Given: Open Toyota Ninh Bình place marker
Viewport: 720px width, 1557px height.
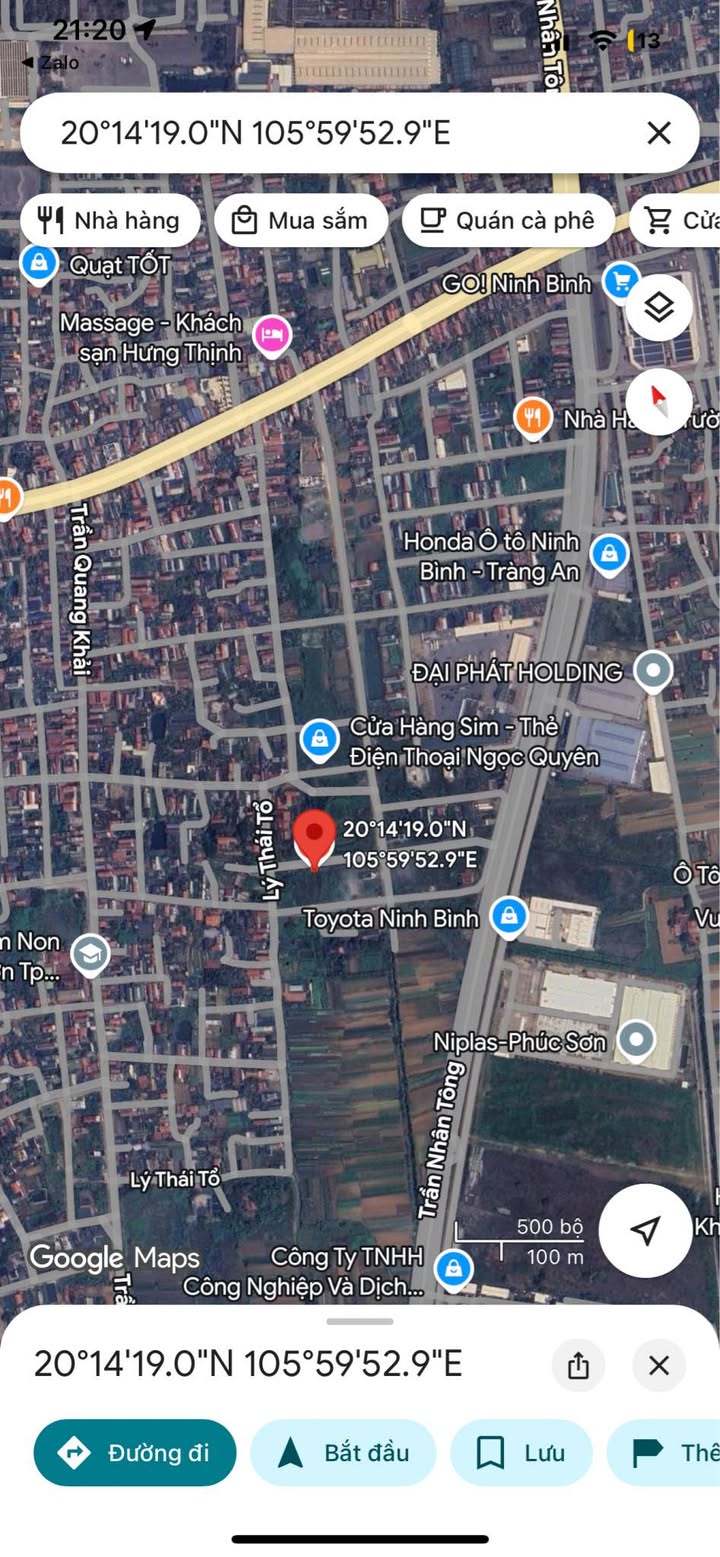Looking at the screenshot, I should [x=509, y=915].
